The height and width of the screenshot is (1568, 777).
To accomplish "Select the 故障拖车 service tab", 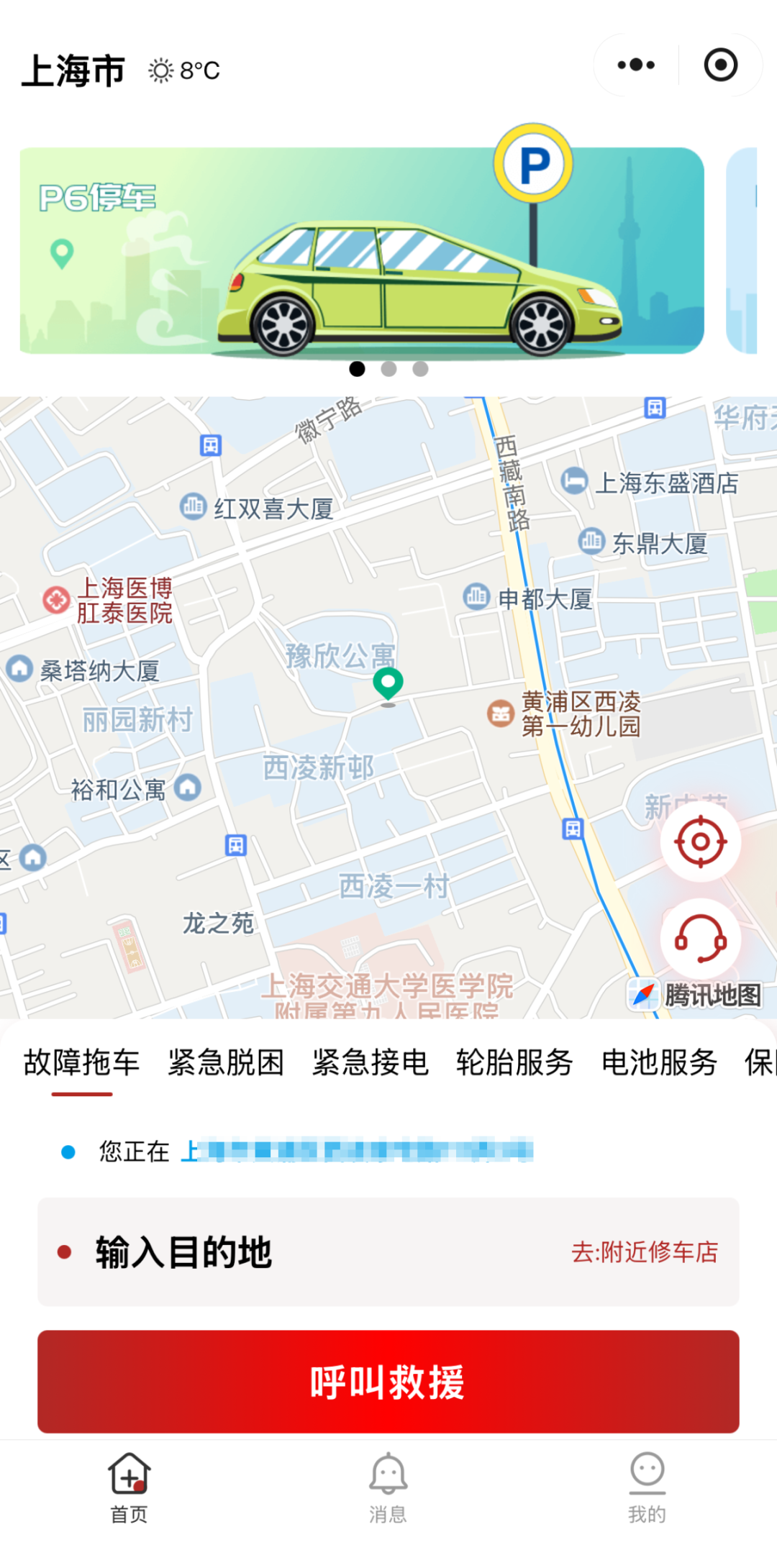I will tap(81, 1063).
